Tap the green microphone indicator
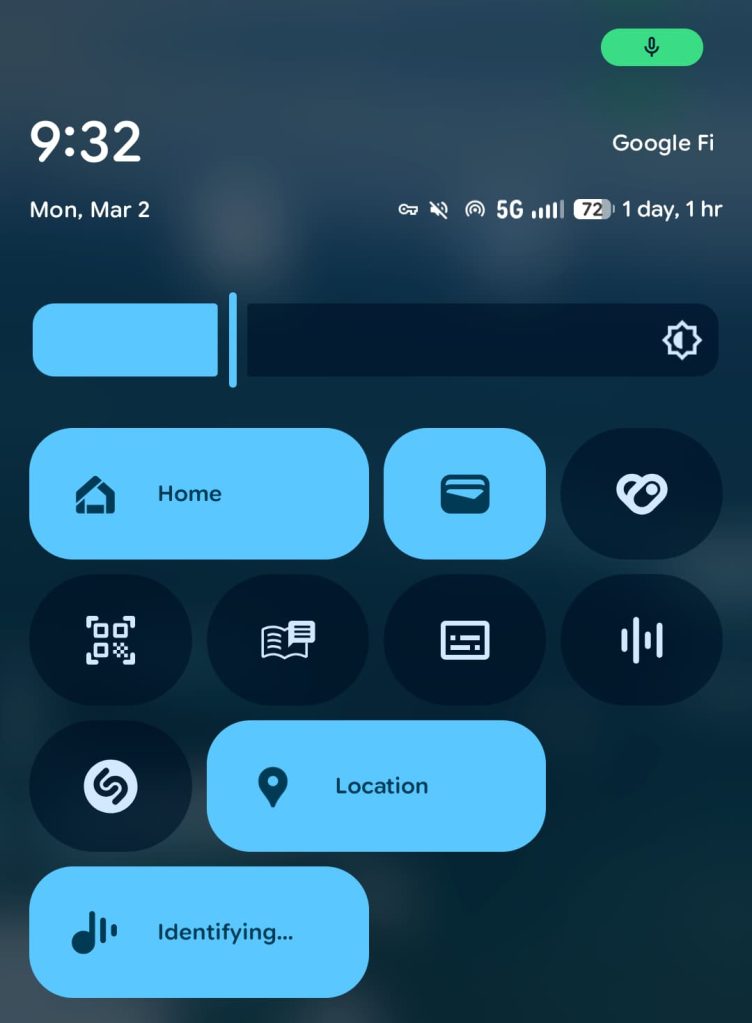Viewport: 752px width, 1023px height. 651,47
